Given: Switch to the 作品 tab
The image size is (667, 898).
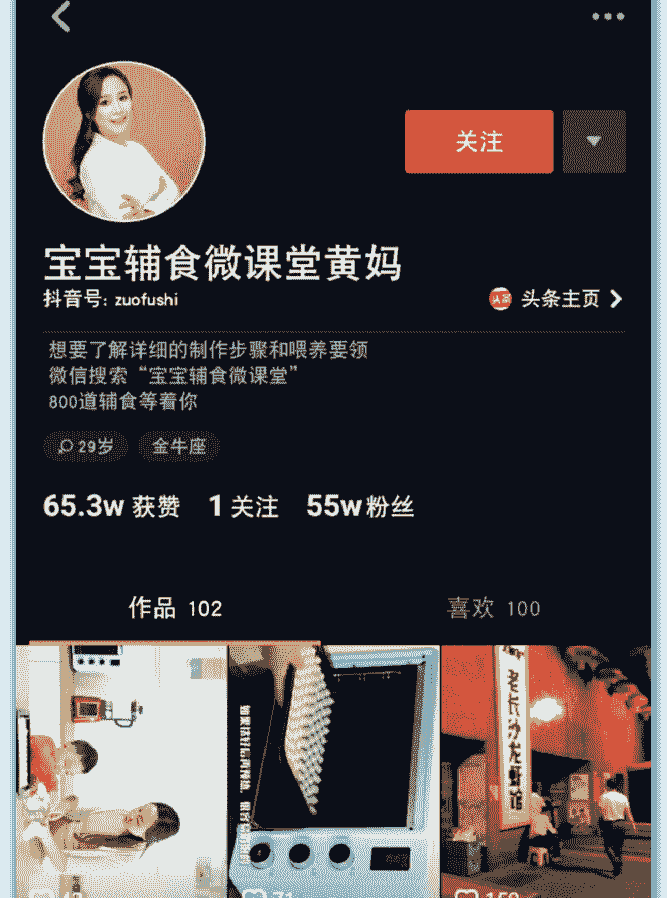Looking at the screenshot, I should click(175, 608).
